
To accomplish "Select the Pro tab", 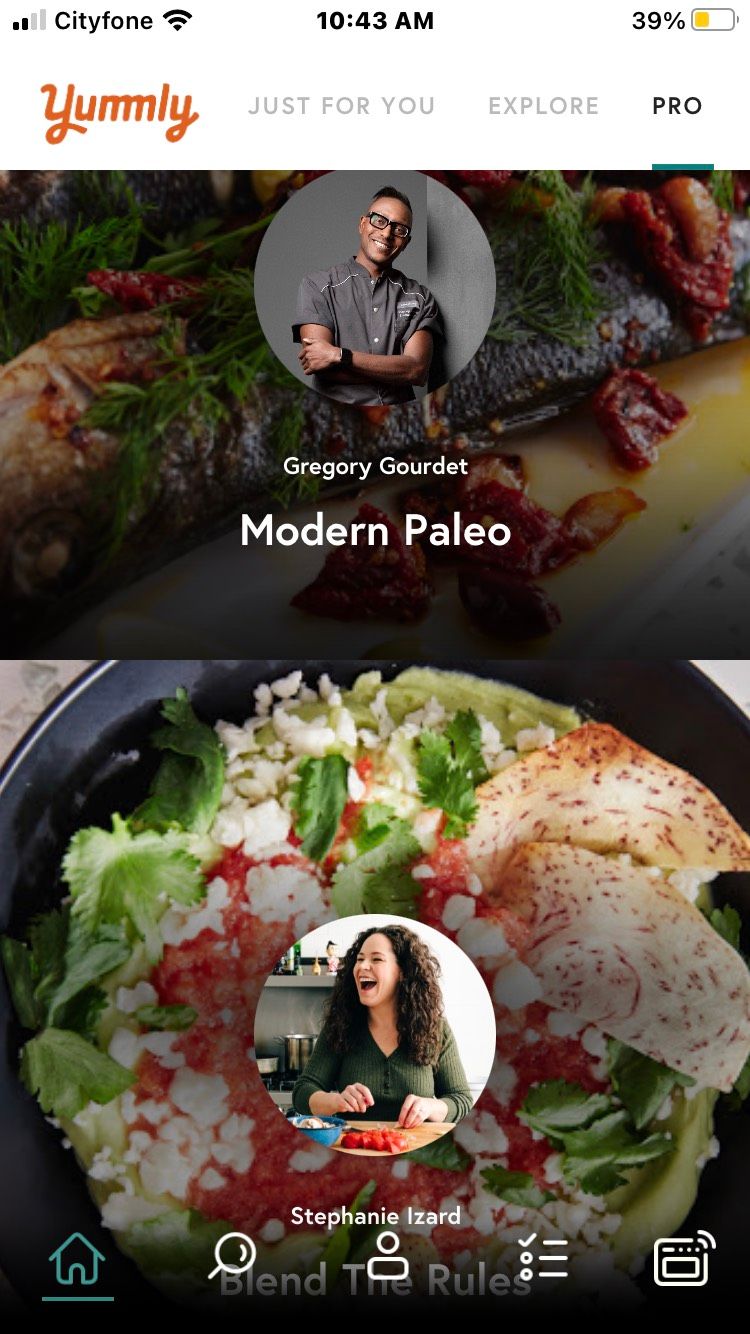I will tap(677, 106).
